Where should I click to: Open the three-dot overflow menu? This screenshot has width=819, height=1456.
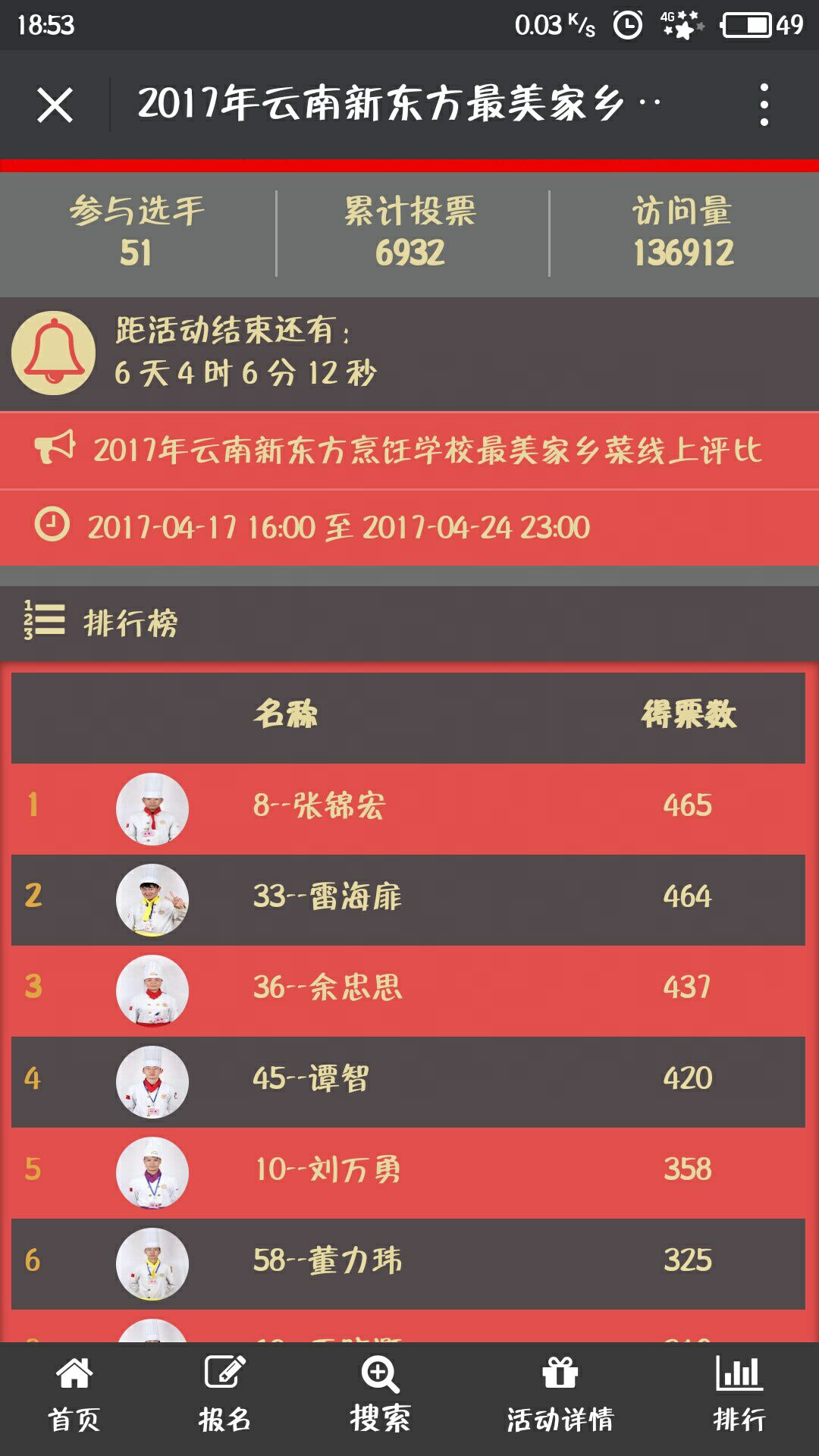pyautogui.click(x=764, y=105)
